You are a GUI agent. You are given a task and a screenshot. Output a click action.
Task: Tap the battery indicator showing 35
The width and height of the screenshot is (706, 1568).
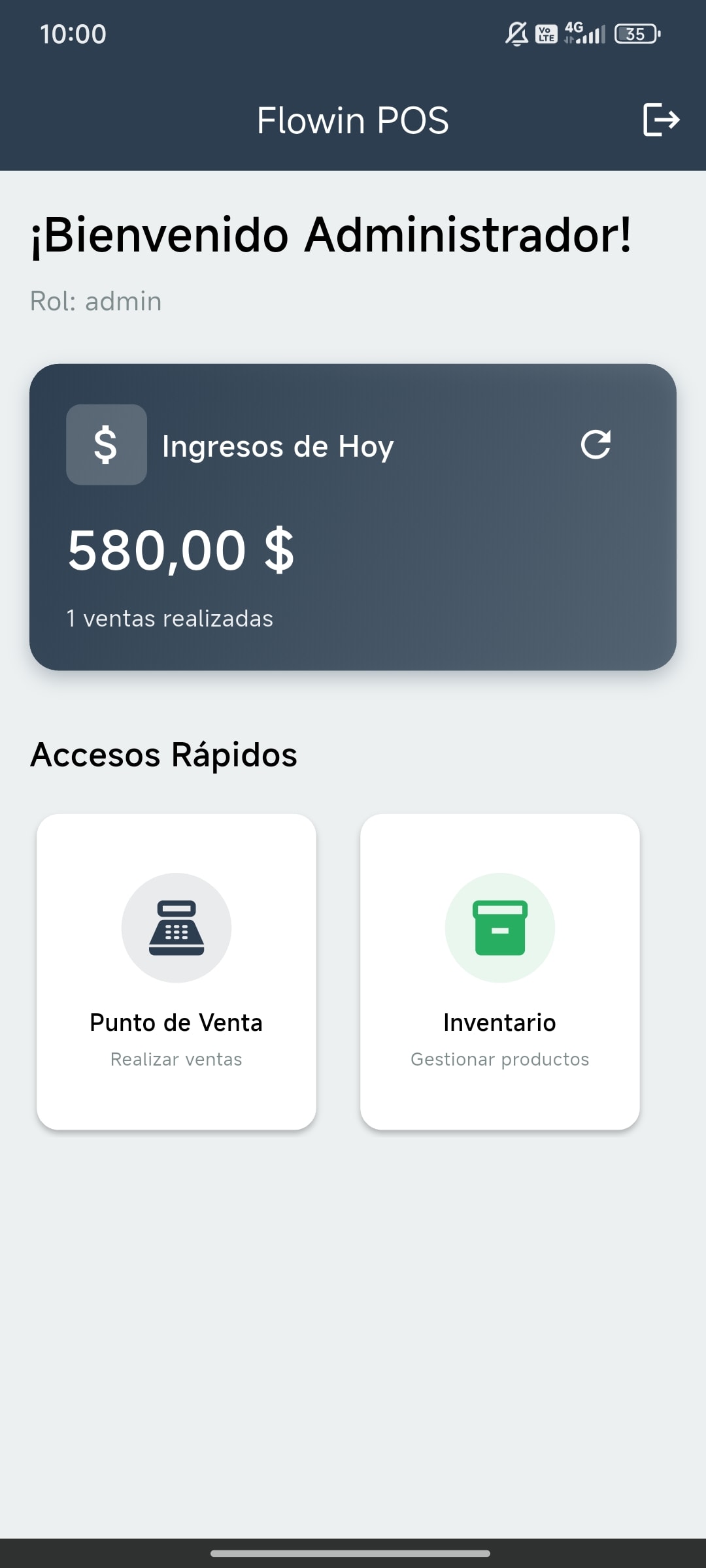click(635, 33)
